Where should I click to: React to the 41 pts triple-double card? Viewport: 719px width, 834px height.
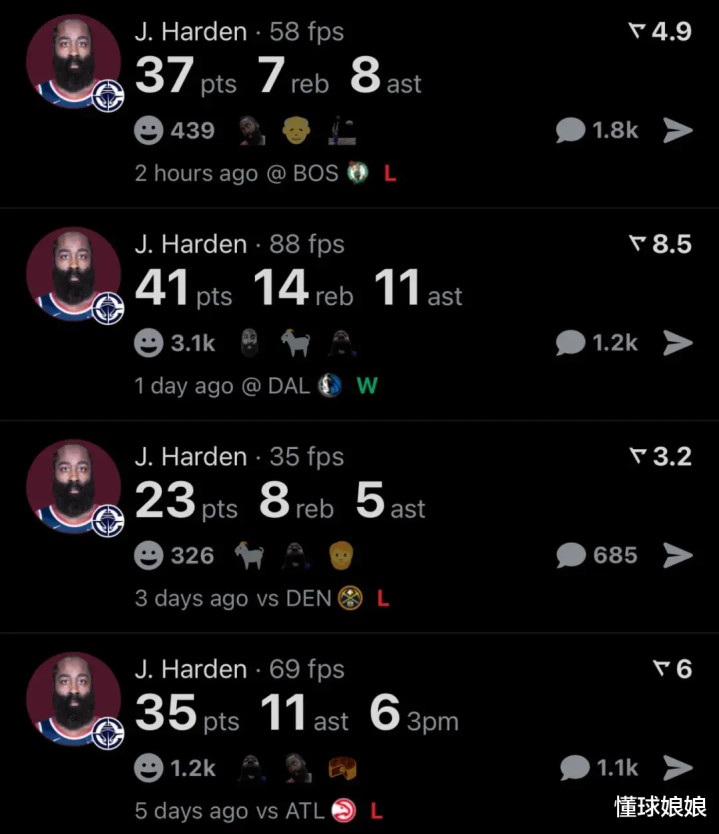(x=149, y=343)
